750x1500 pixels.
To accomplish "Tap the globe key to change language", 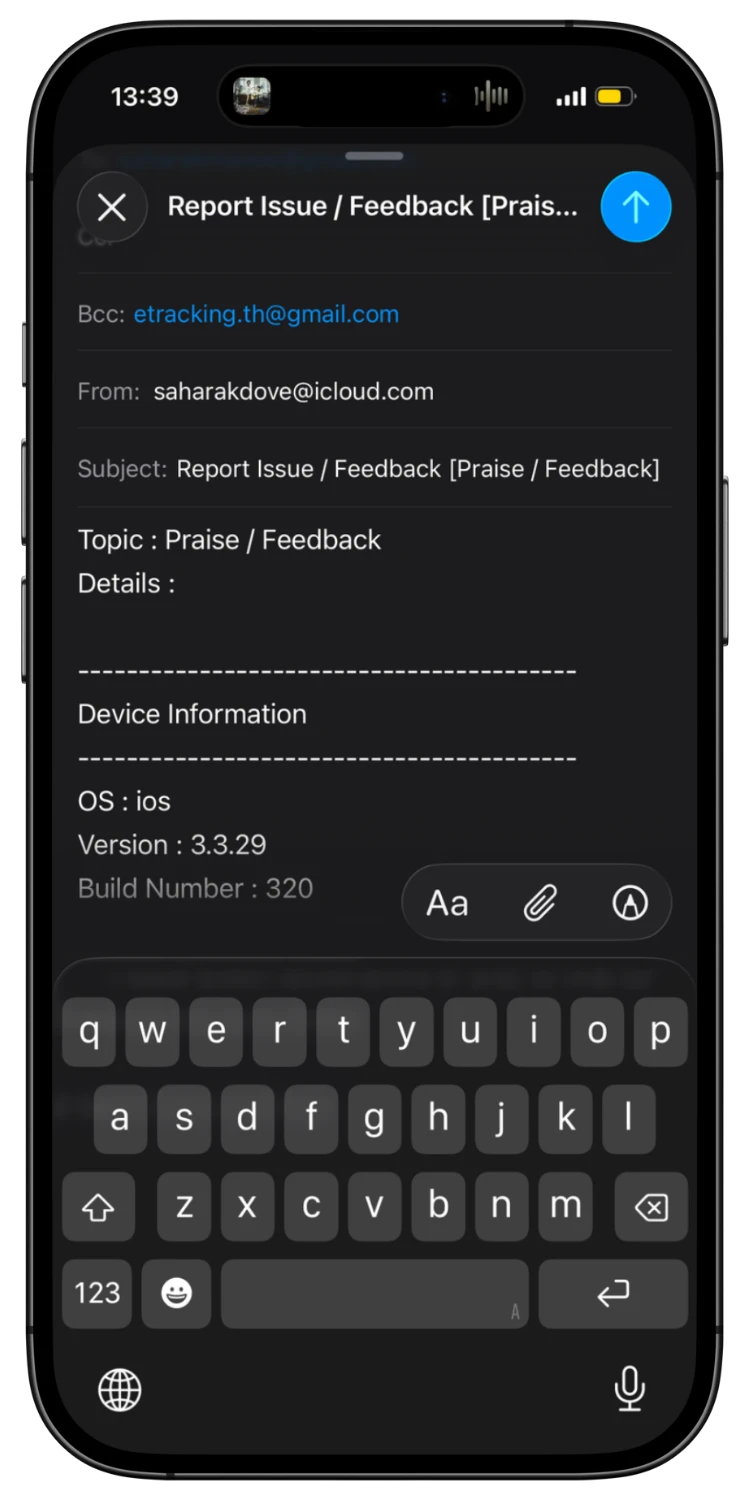I will (x=119, y=1389).
